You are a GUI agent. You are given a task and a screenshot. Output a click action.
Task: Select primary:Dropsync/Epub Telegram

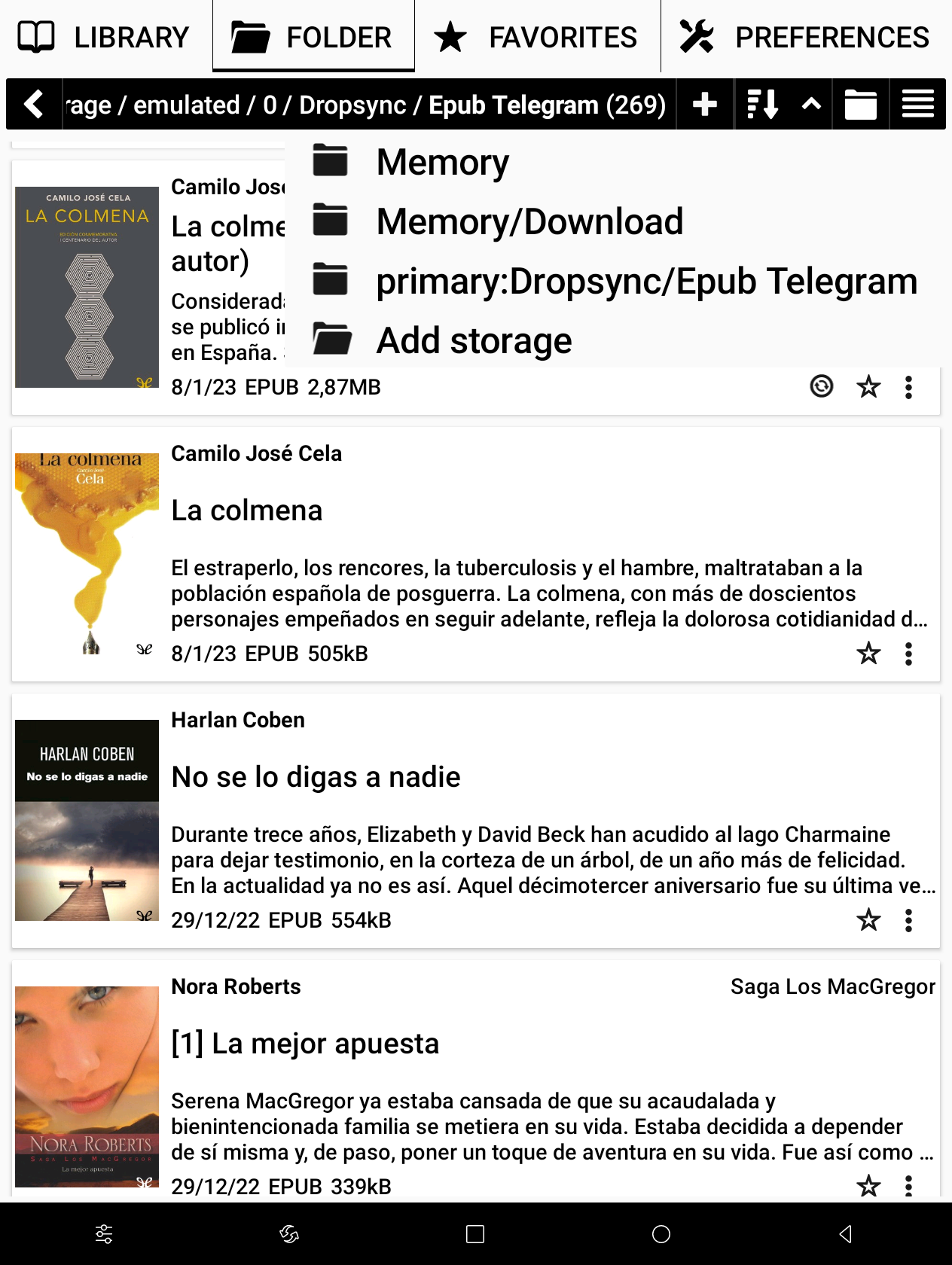click(646, 281)
